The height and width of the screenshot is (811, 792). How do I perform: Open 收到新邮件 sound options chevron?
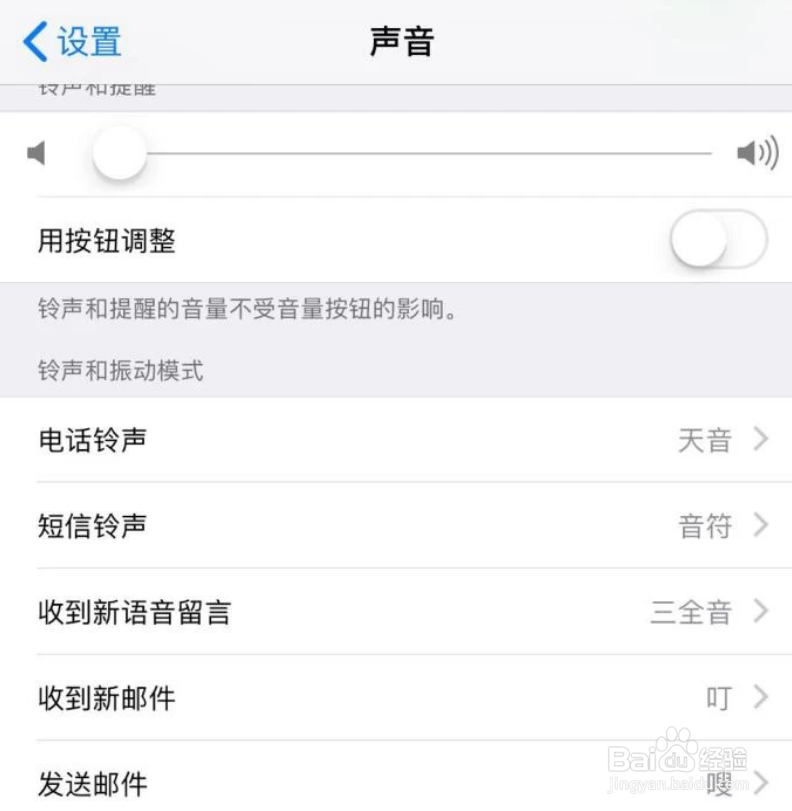(x=762, y=697)
